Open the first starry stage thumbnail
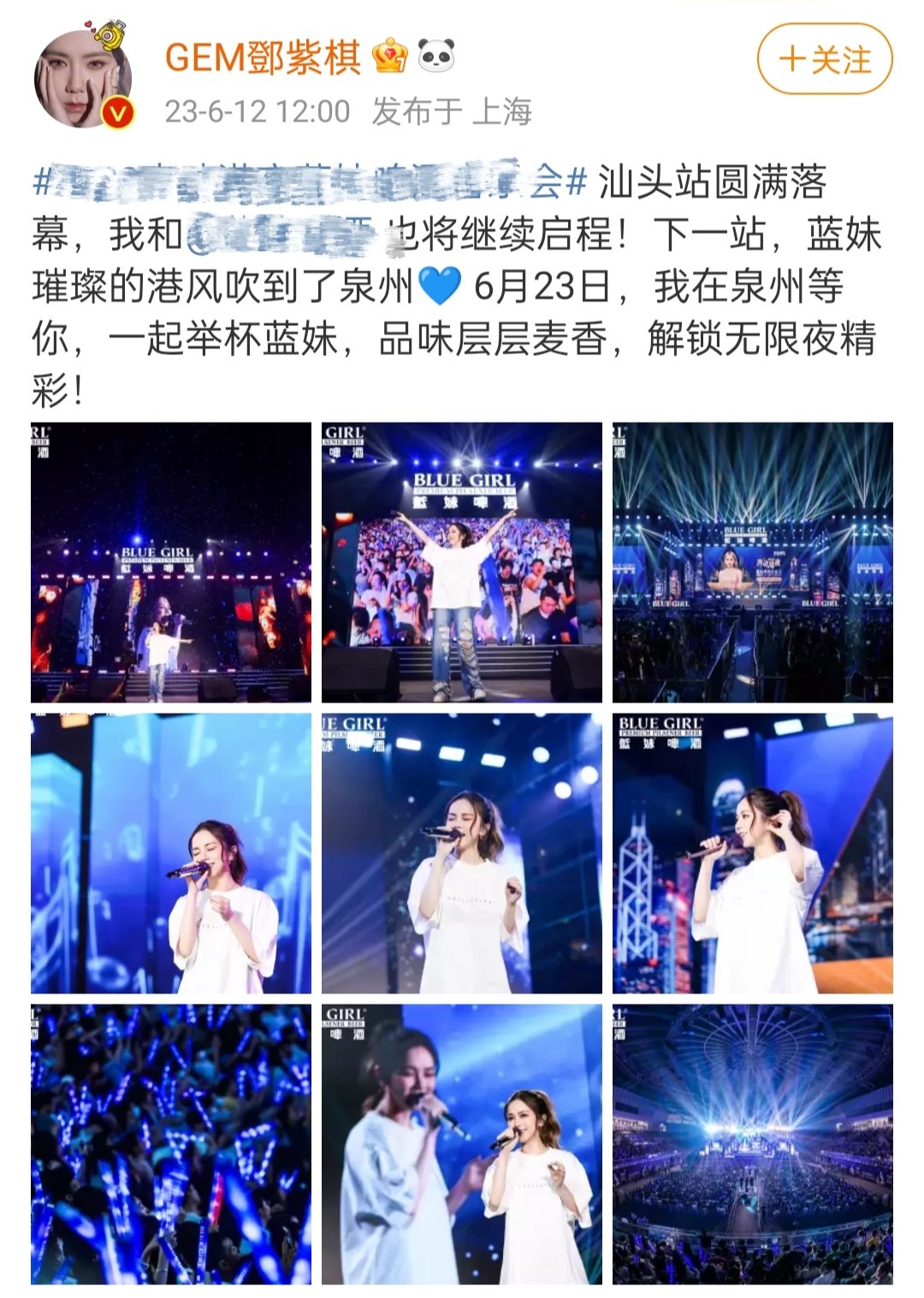 [x=170, y=560]
